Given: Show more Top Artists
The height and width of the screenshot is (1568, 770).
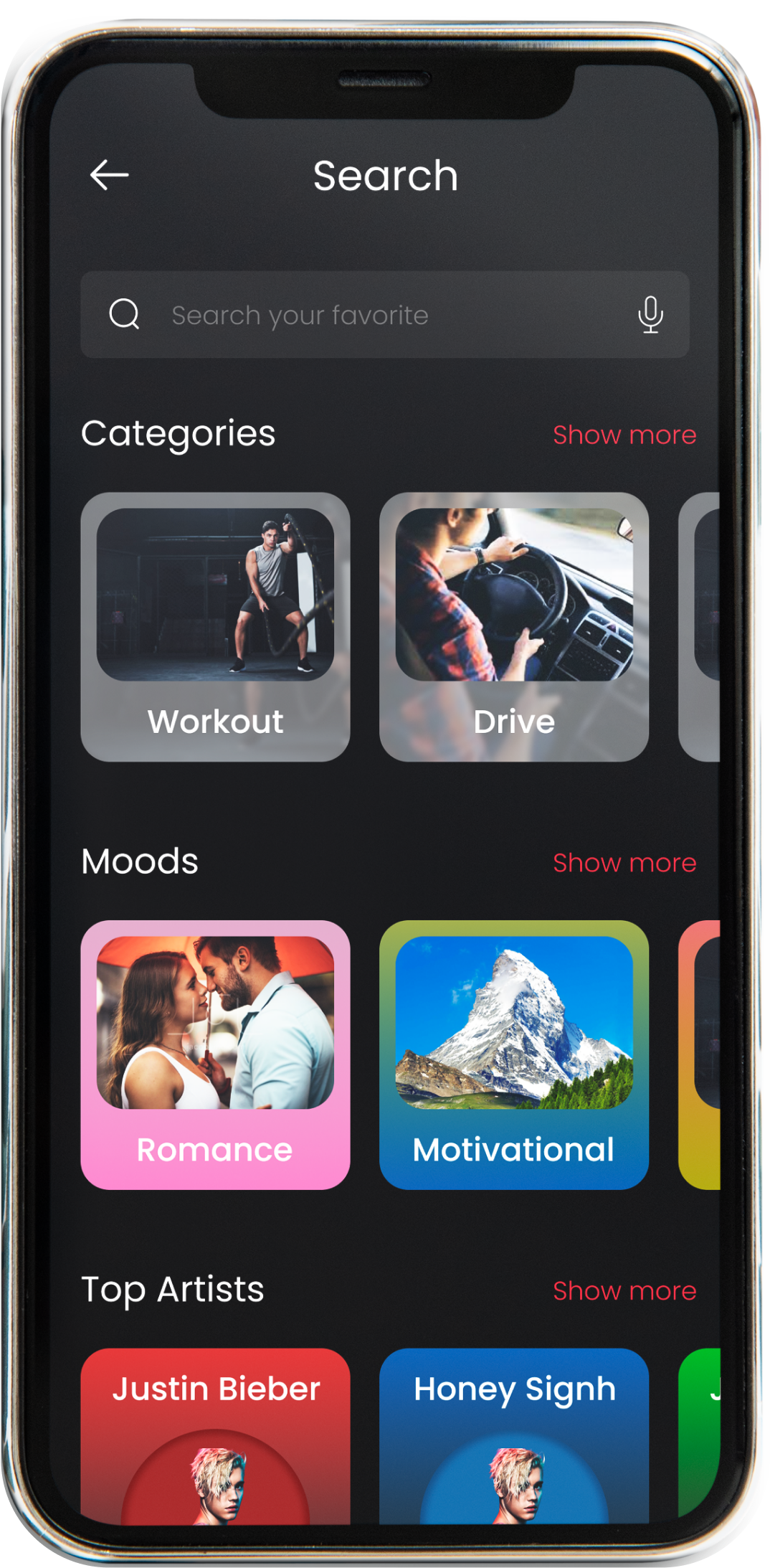Looking at the screenshot, I should [624, 1290].
